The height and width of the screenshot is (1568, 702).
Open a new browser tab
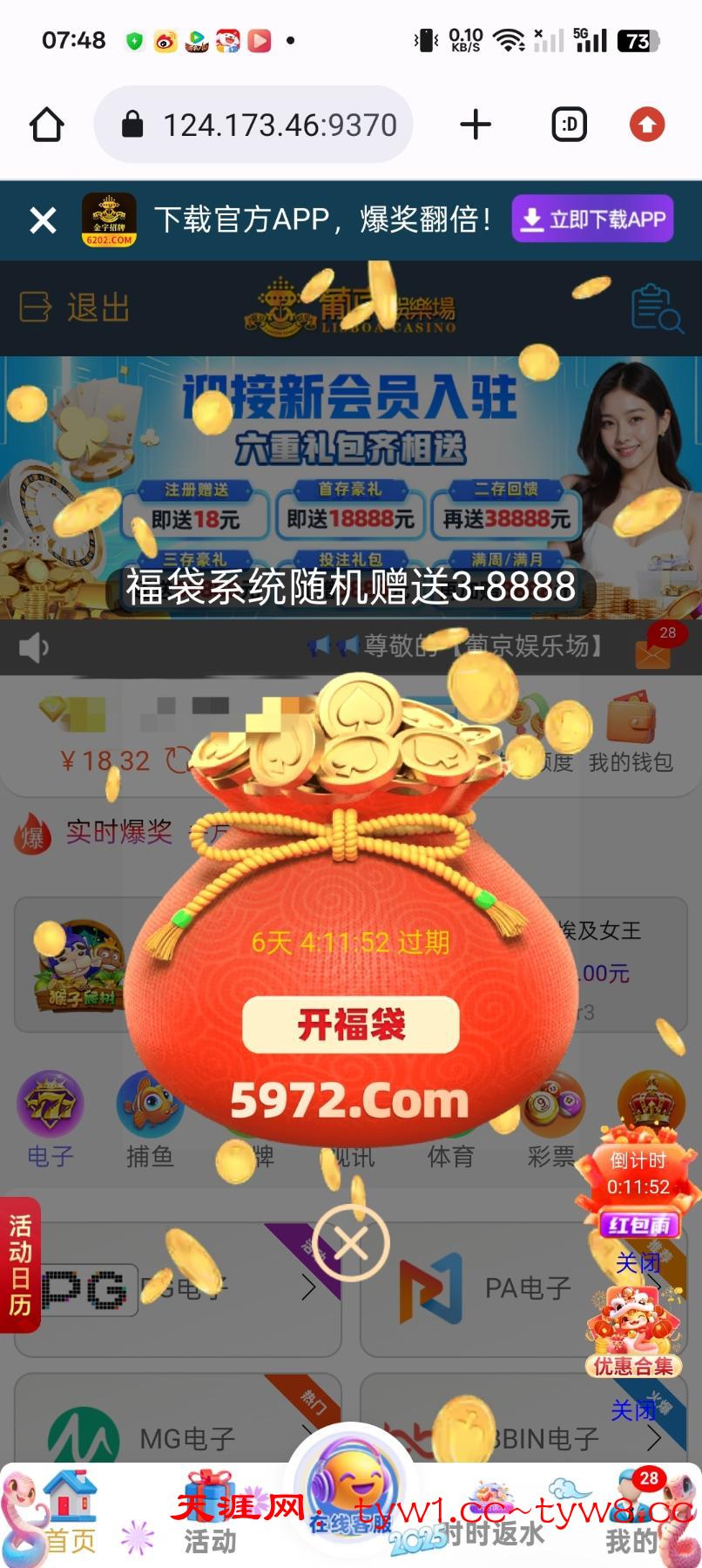476,125
